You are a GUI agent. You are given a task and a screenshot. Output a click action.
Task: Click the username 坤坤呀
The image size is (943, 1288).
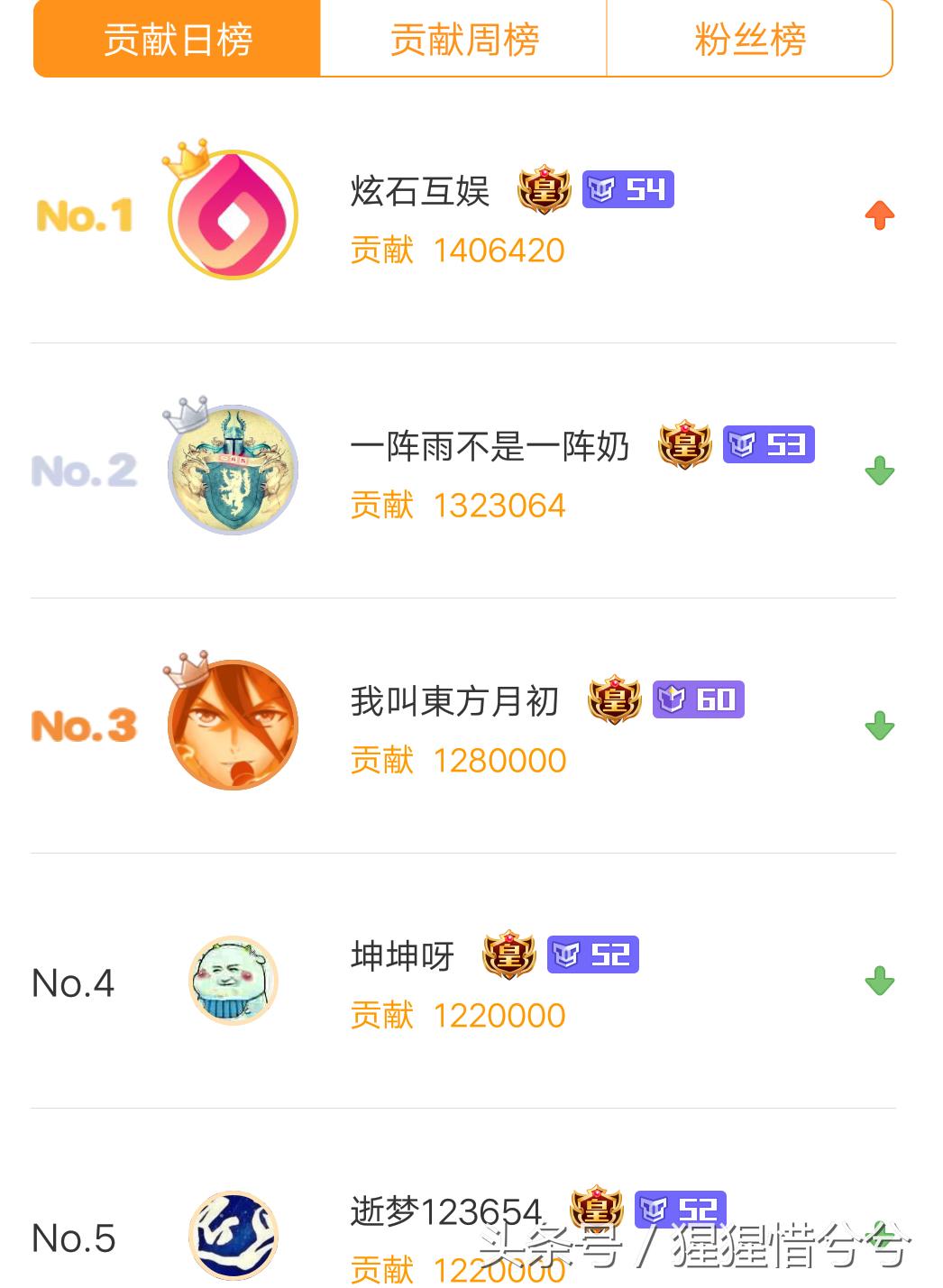tap(400, 957)
